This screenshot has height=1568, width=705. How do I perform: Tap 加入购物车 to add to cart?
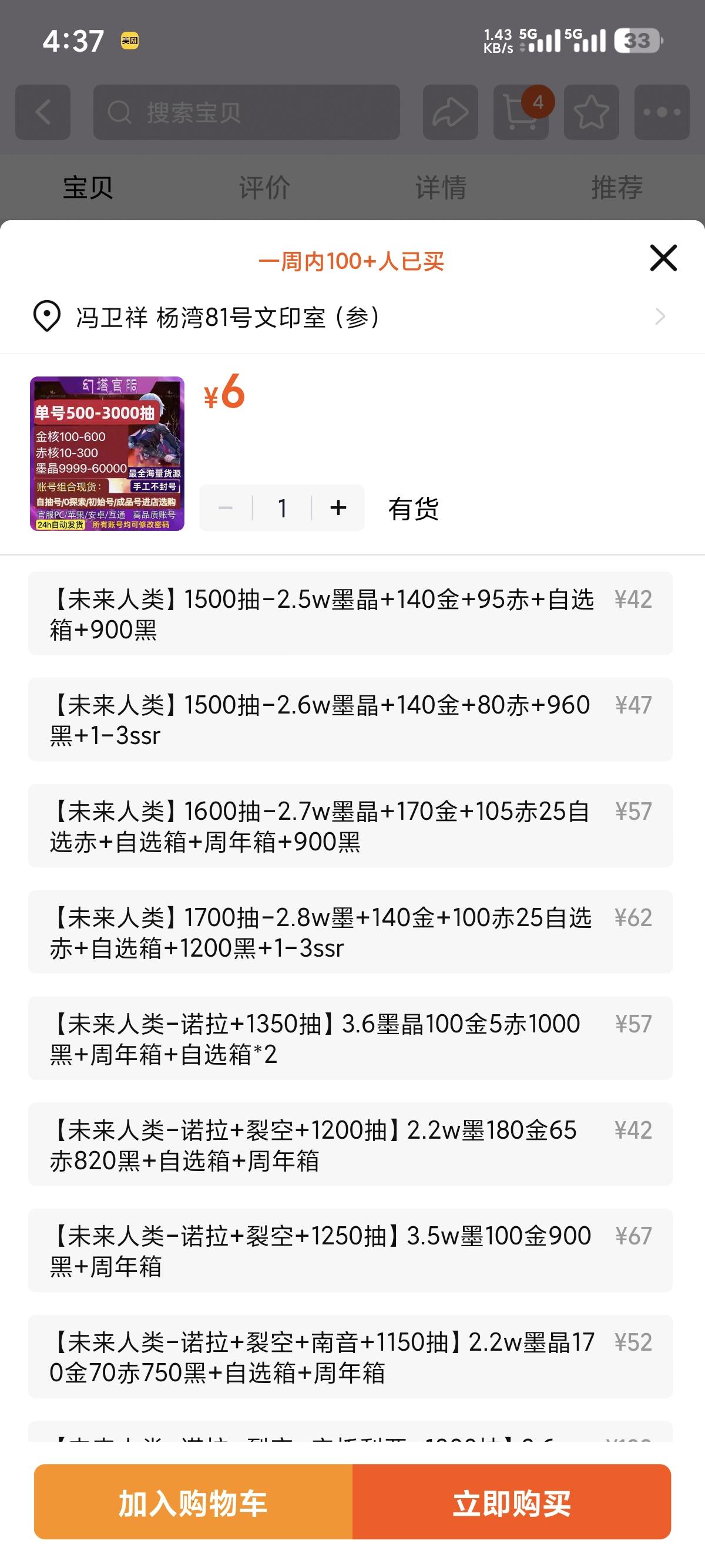coord(193,1502)
